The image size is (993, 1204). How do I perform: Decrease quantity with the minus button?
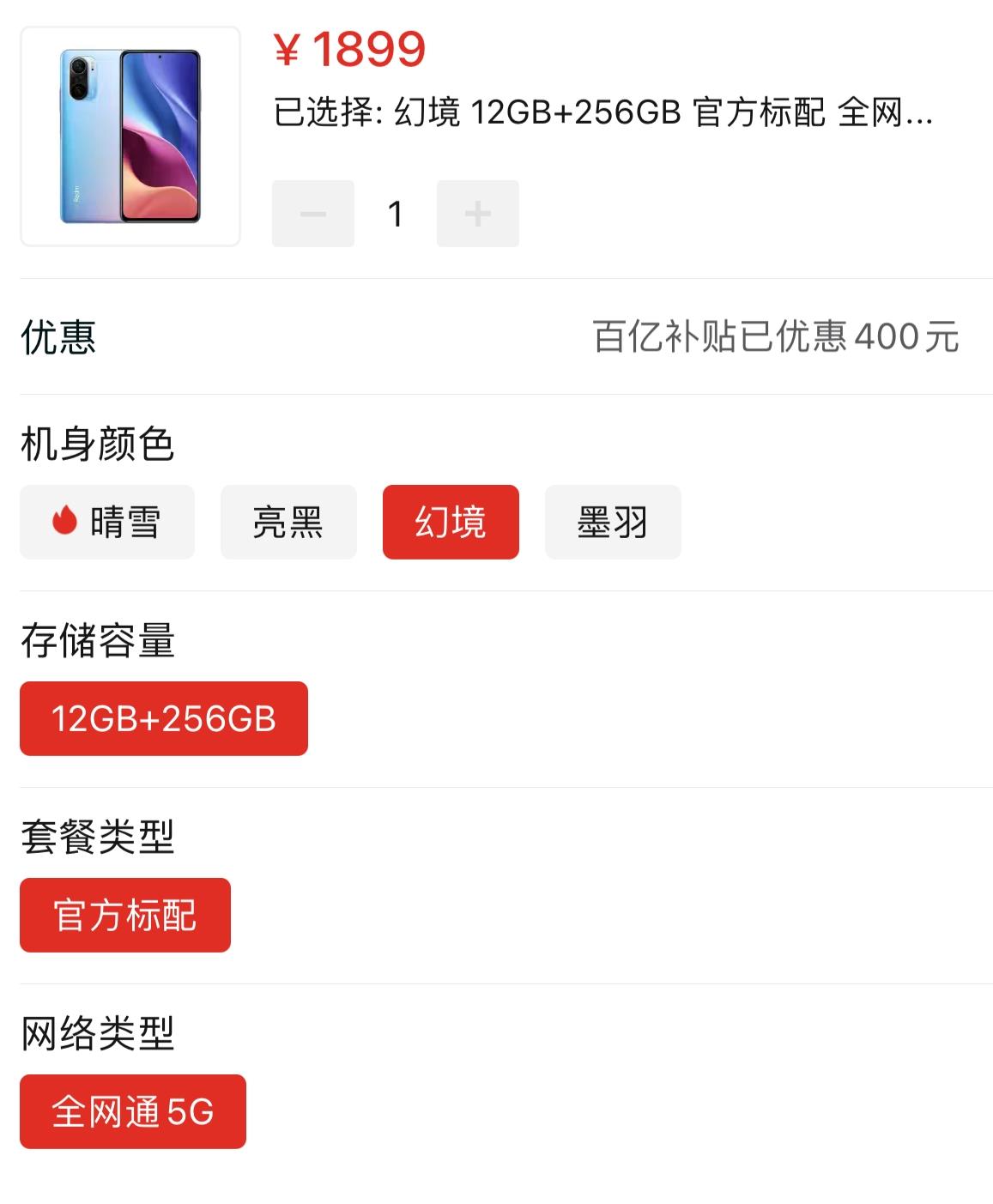click(x=312, y=214)
